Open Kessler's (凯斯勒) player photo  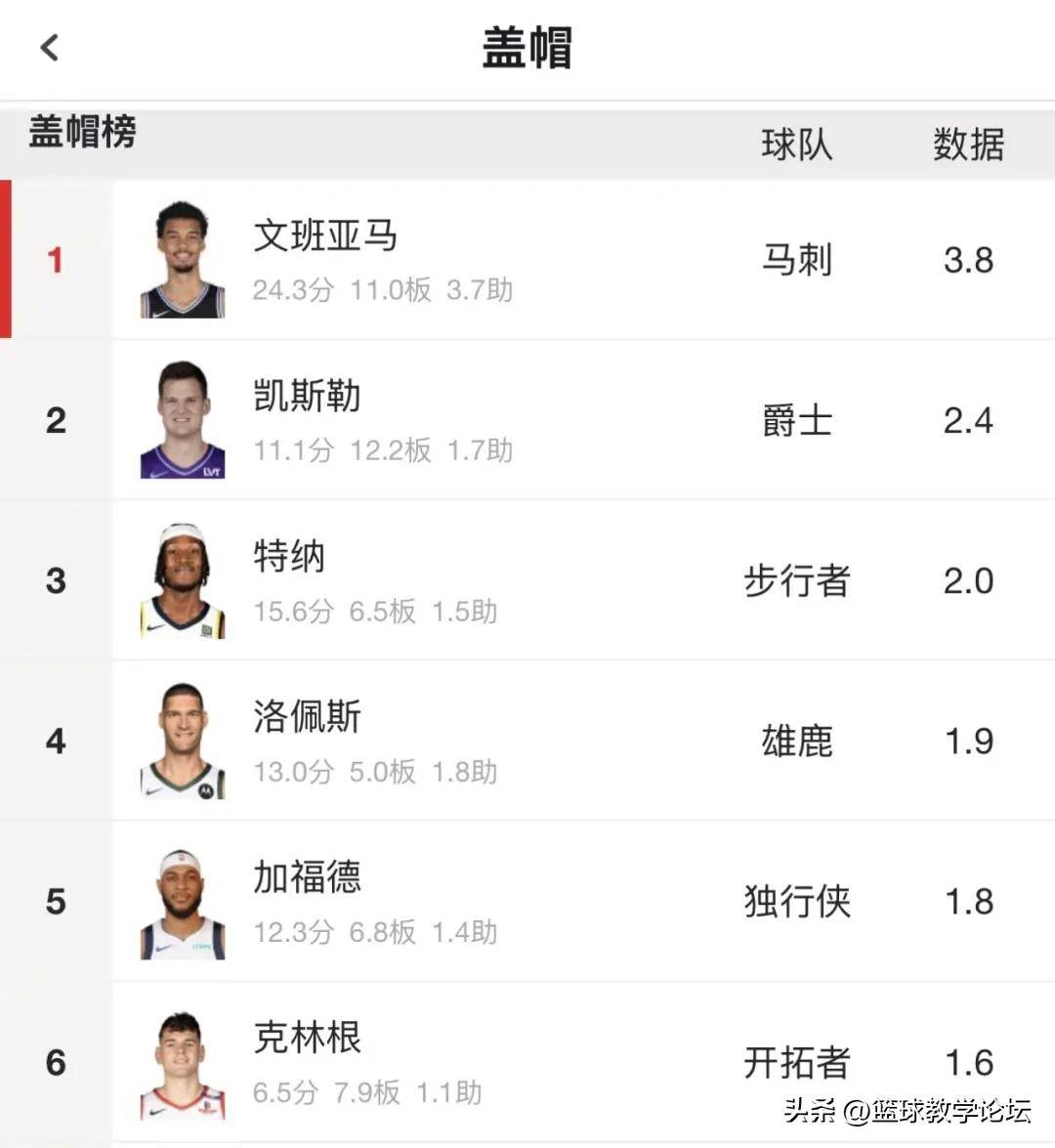click(x=182, y=418)
